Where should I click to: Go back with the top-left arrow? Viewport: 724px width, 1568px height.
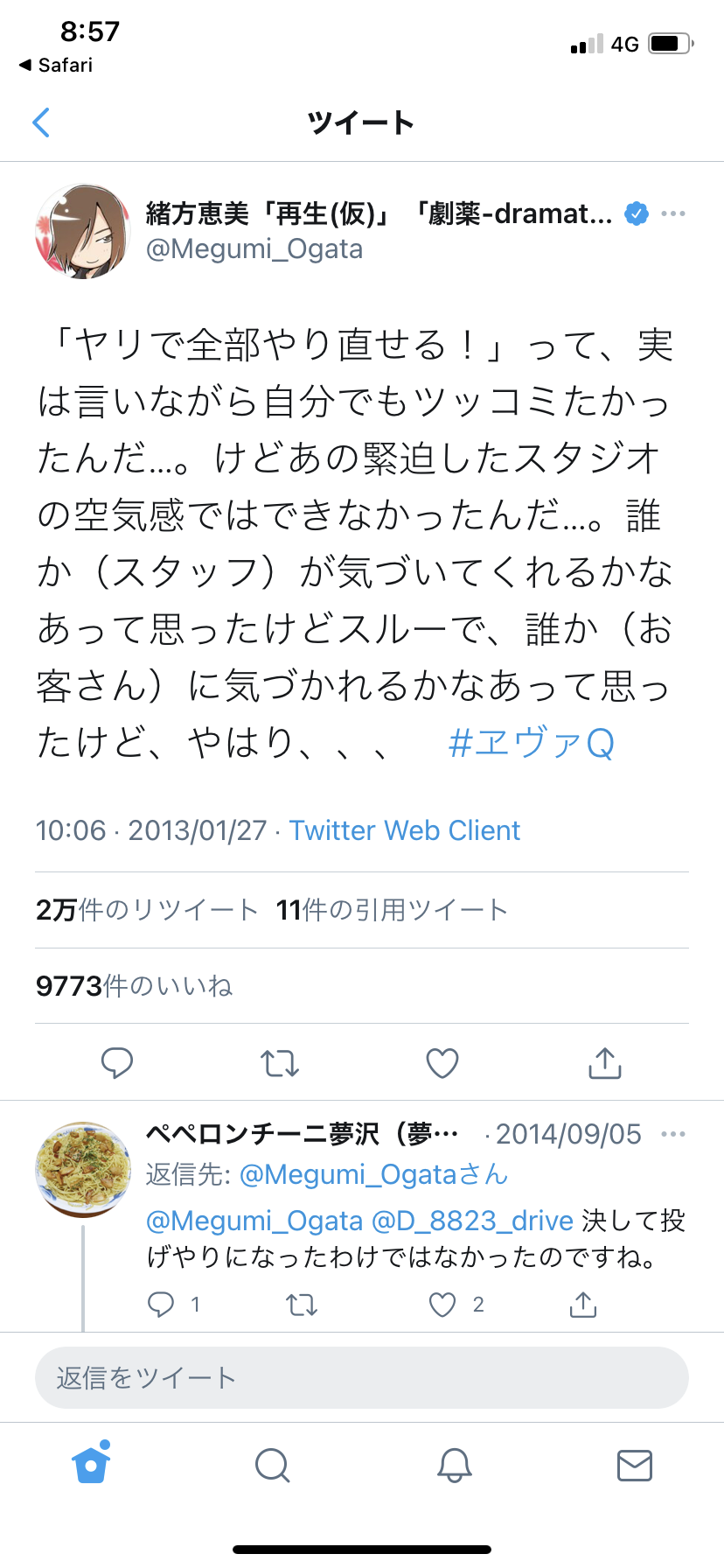(41, 122)
